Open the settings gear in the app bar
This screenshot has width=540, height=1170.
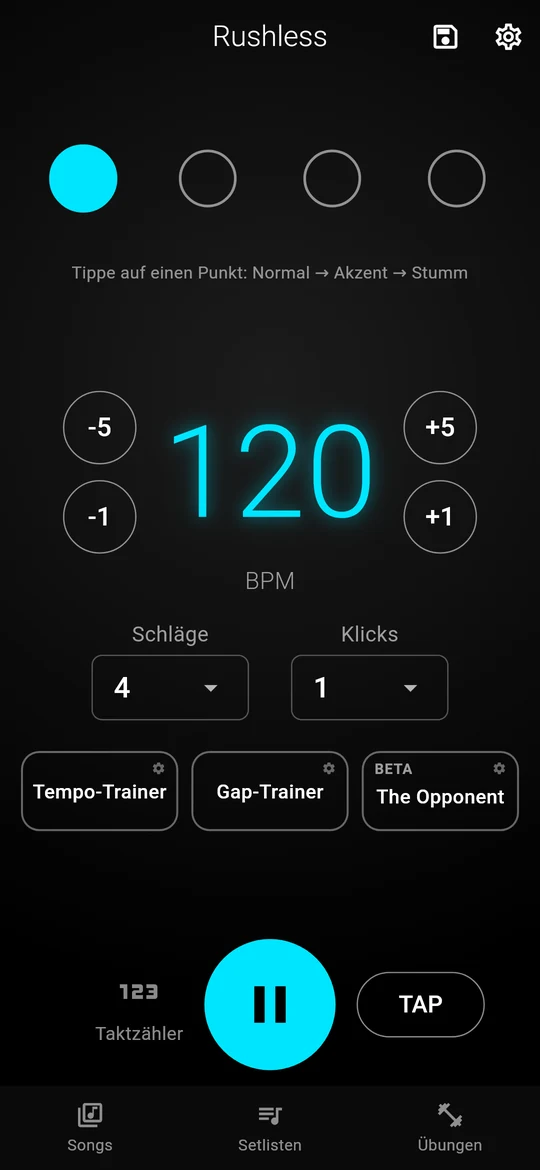pyautogui.click(x=508, y=37)
